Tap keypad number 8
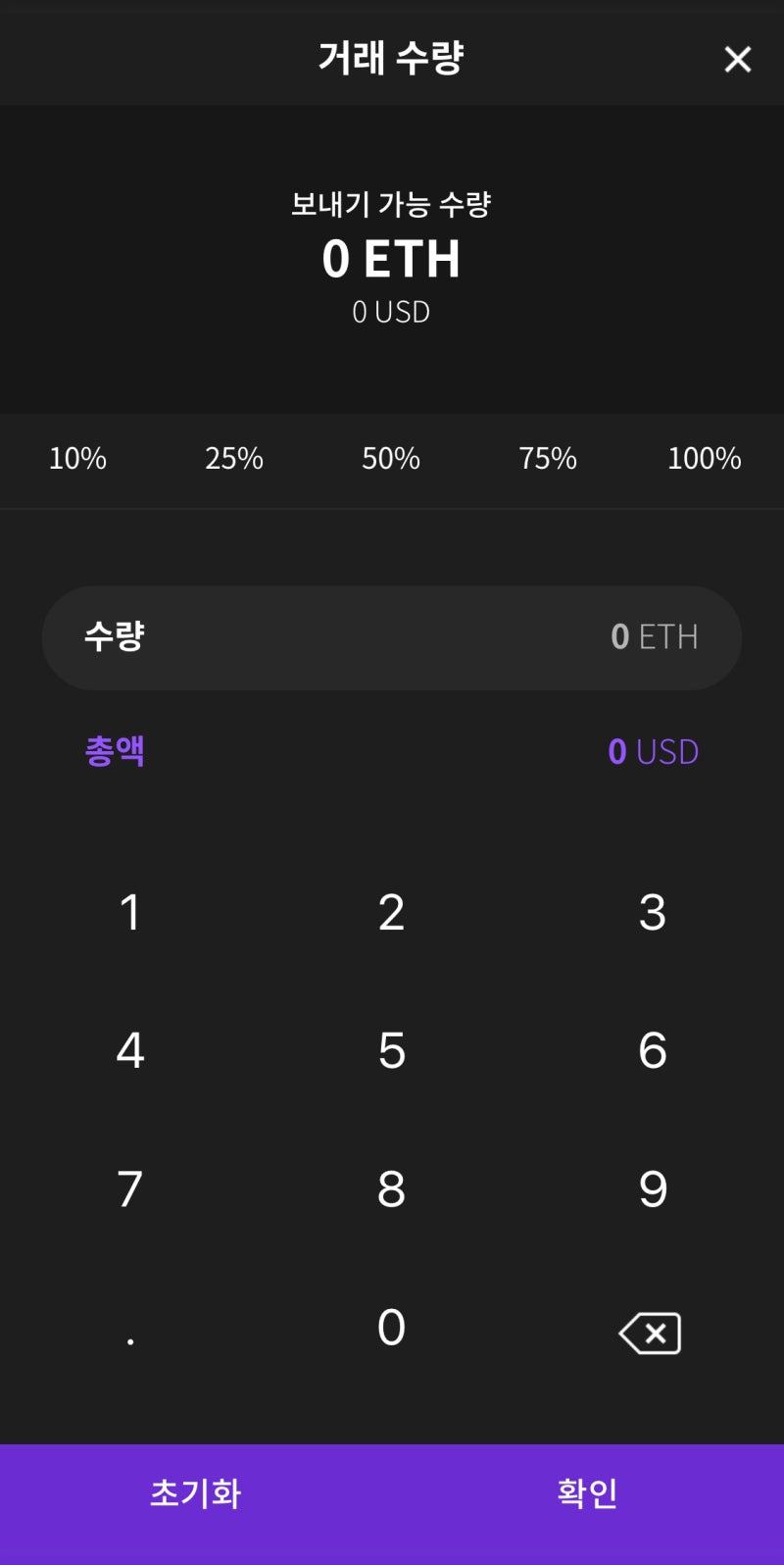The height and width of the screenshot is (1565, 784). coord(391,1189)
